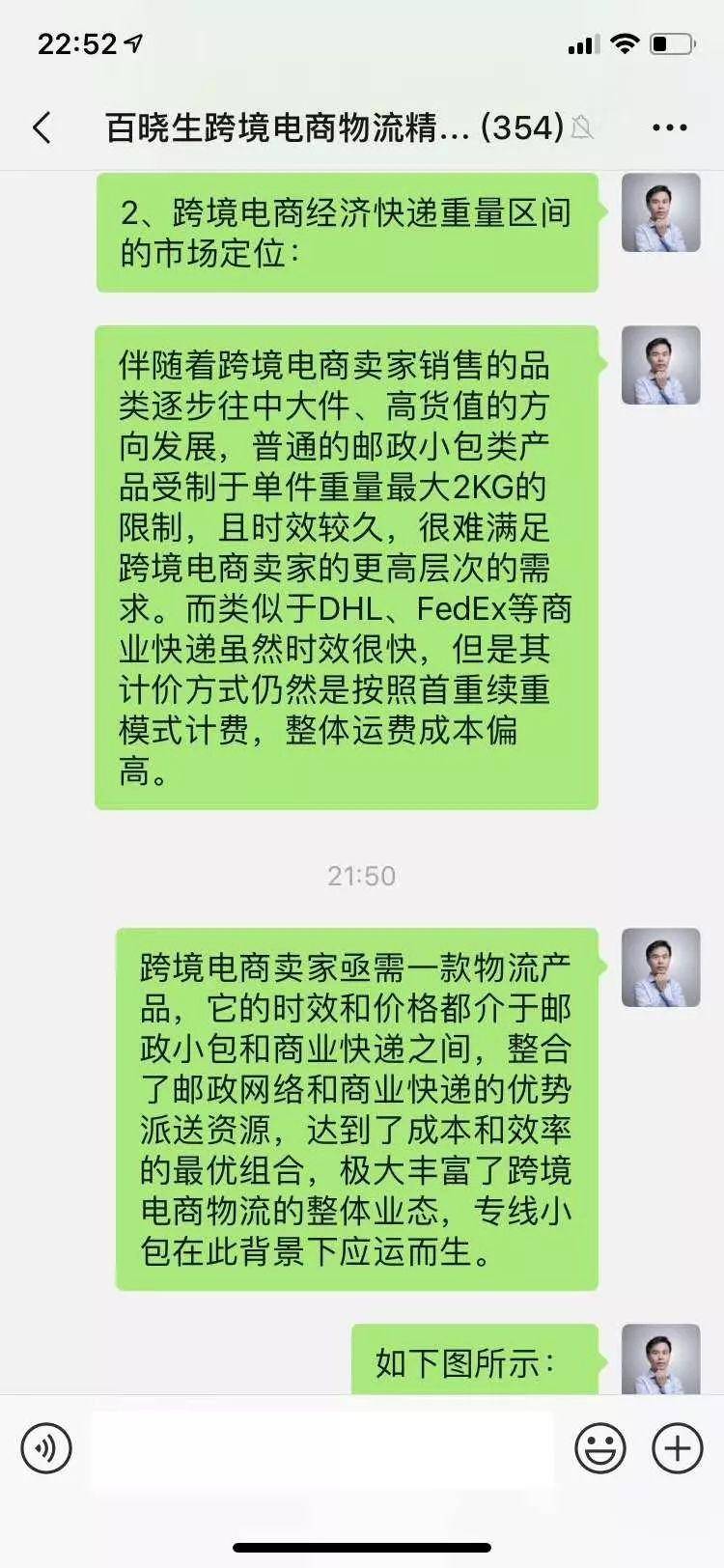The width and height of the screenshot is (724, 1568).
Task: Tap avatar next to 跨境电商卖家亟需 message
Action: point(660,967)
